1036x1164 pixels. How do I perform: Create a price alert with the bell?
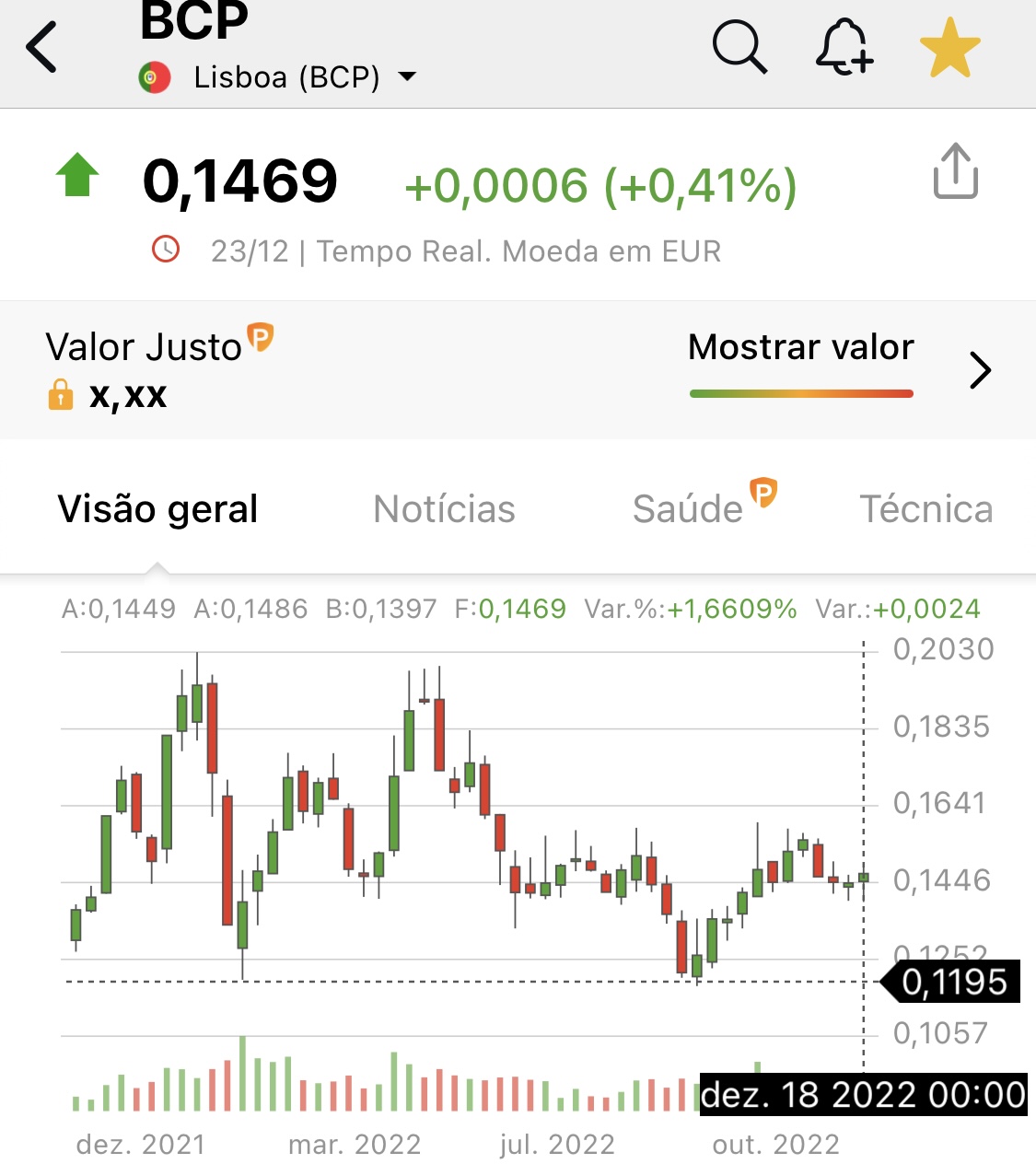pyautogui.click(x=844, y=46)
